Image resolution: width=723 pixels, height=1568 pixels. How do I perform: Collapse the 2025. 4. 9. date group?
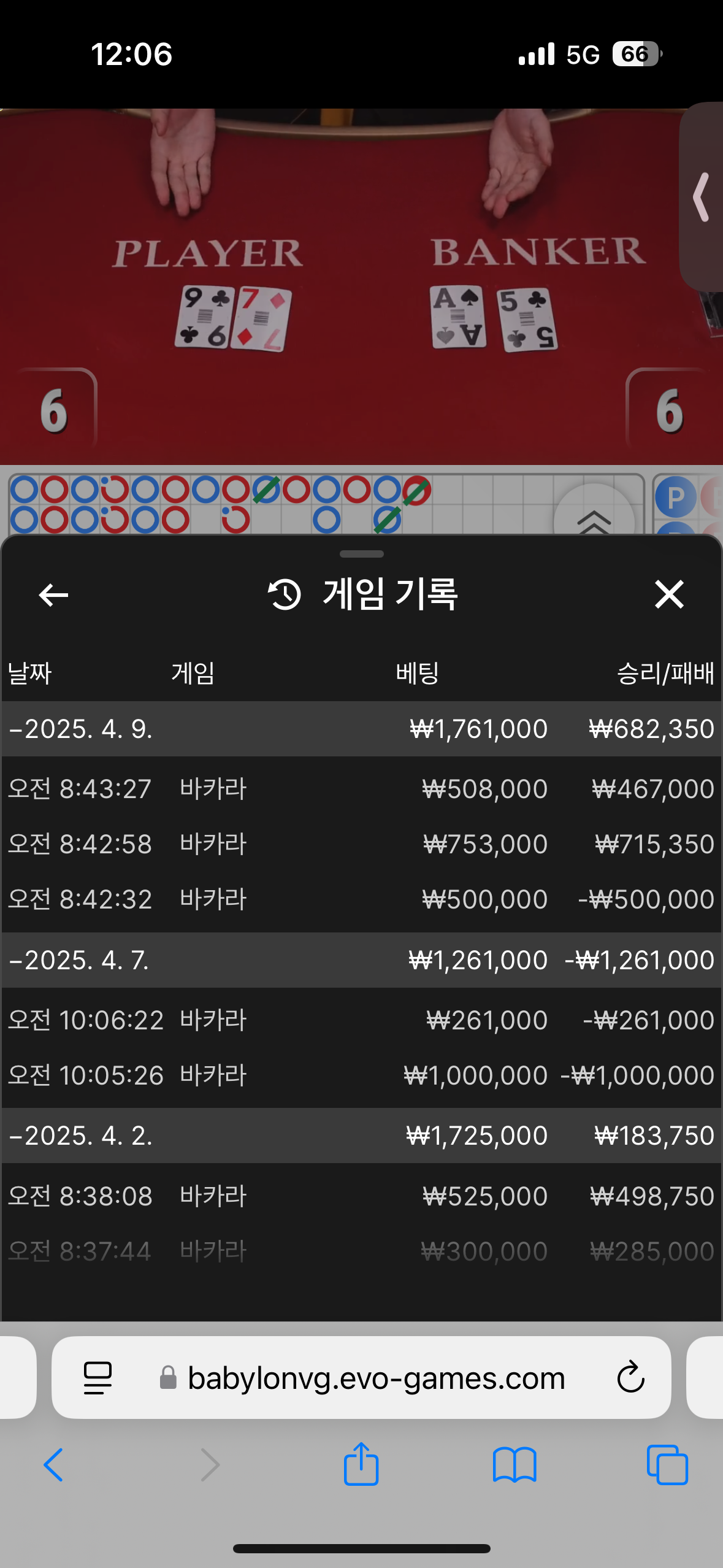click(x=361, y=729)
